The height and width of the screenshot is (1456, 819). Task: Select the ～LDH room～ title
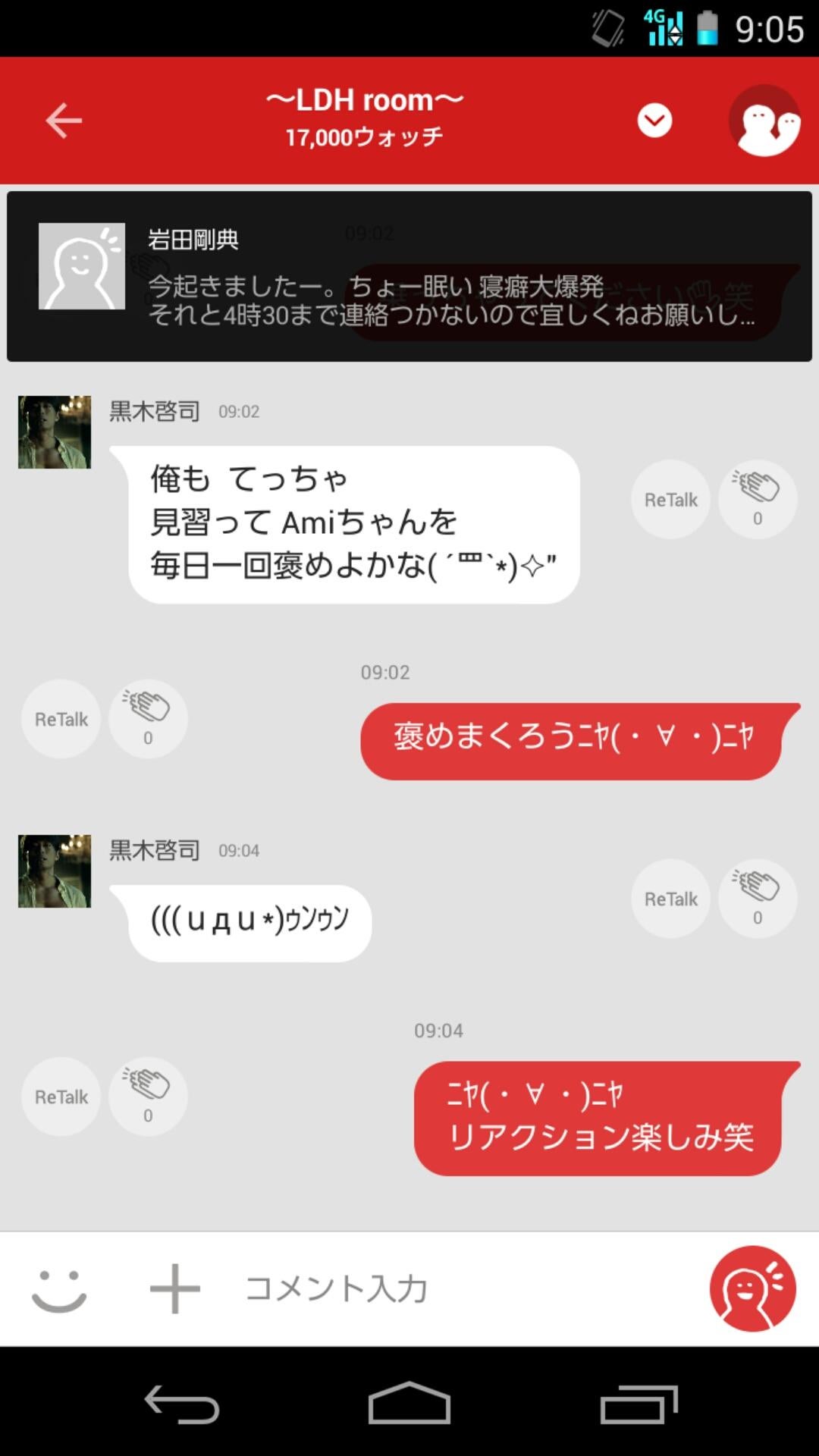(364, 99)
